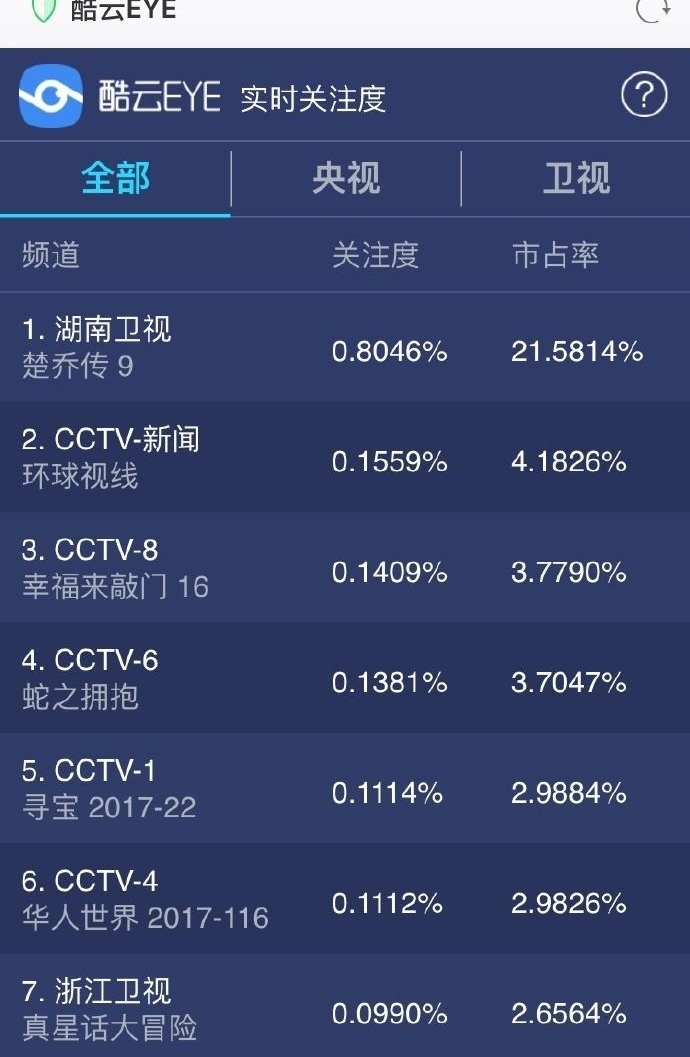Switch to the 卫视 tab
690x1057 pixels.
tap(576, 178)
